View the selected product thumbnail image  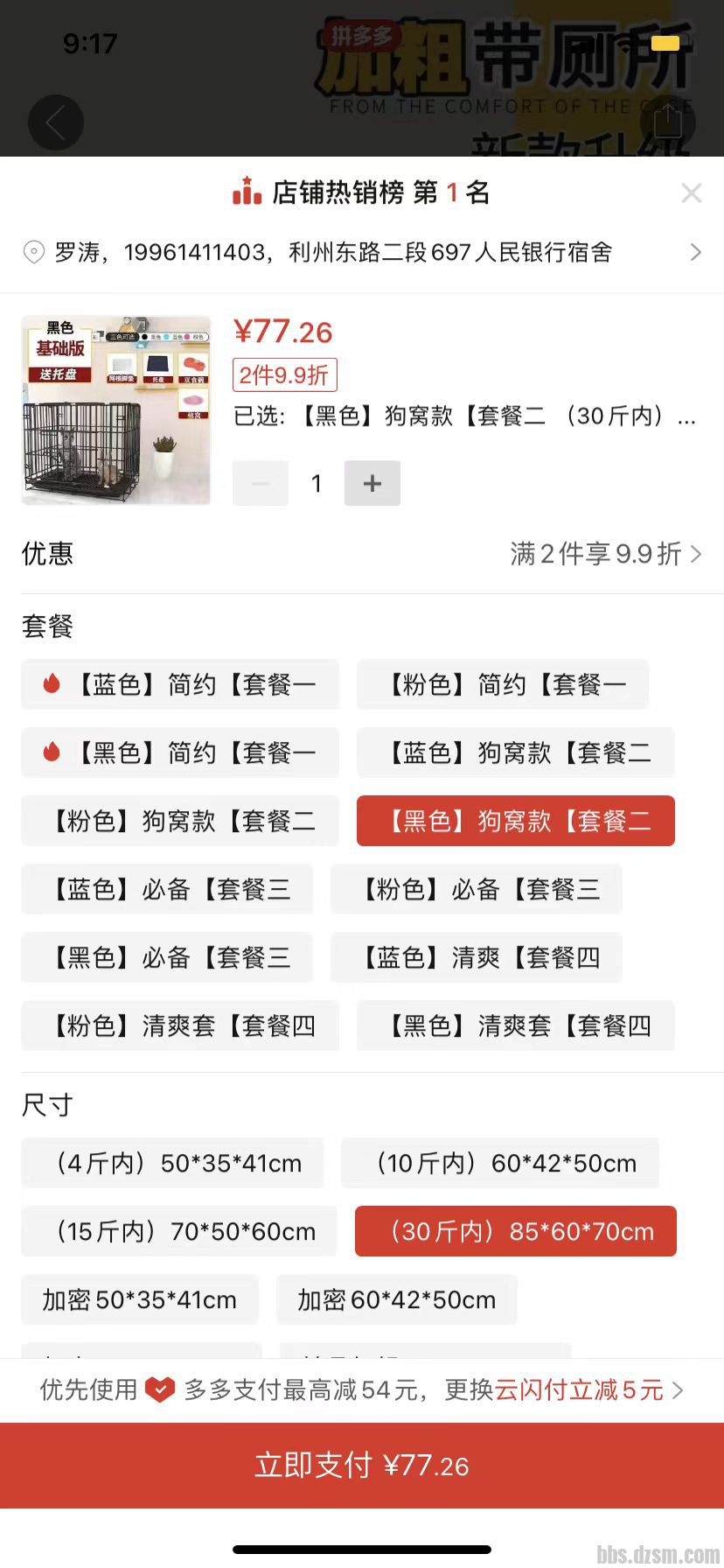[x=116, y=410]
